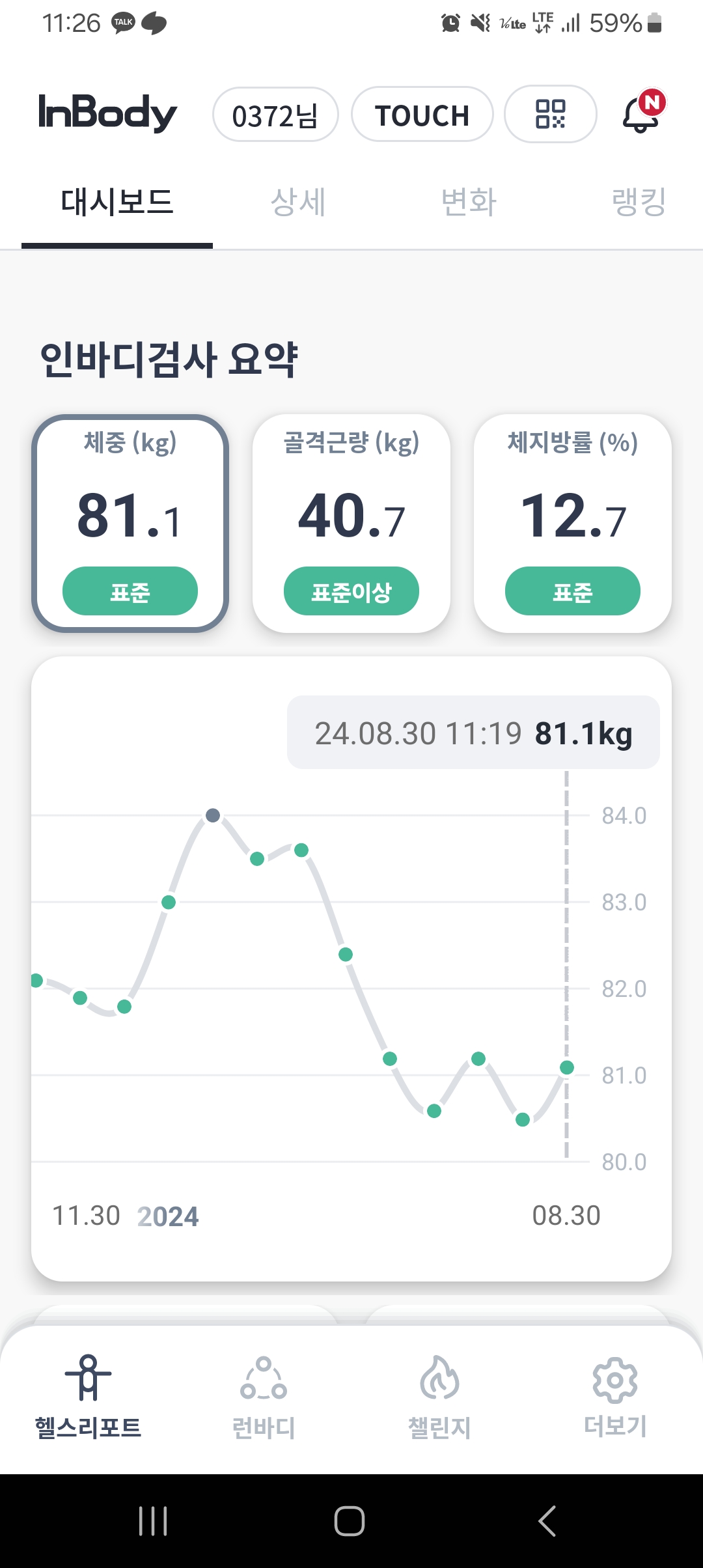Select the 골격근량 (kg) card
703x1568 pixels.
pyautogui.click(x=351, y=524)
